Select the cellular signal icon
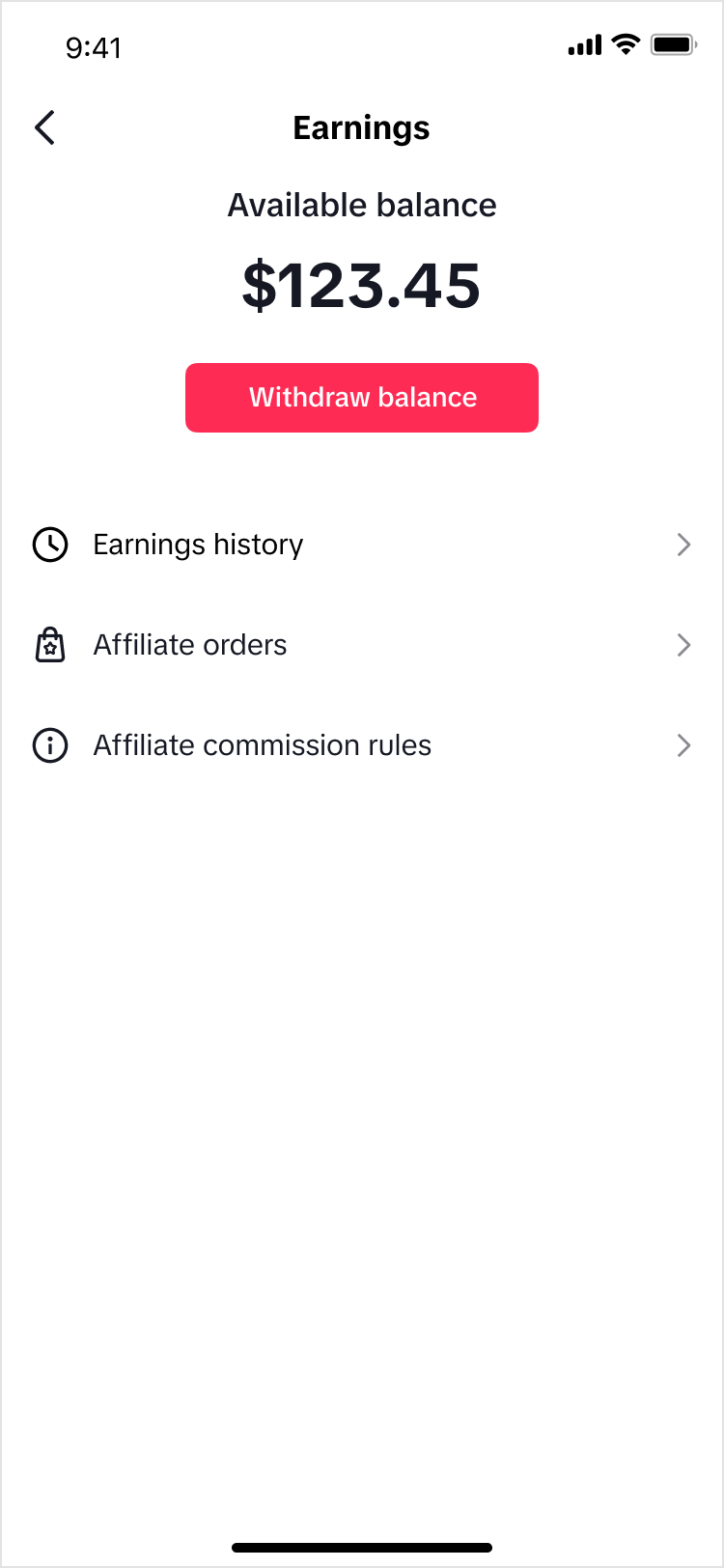Viewport: 724px width, 1568px height. 583,44
